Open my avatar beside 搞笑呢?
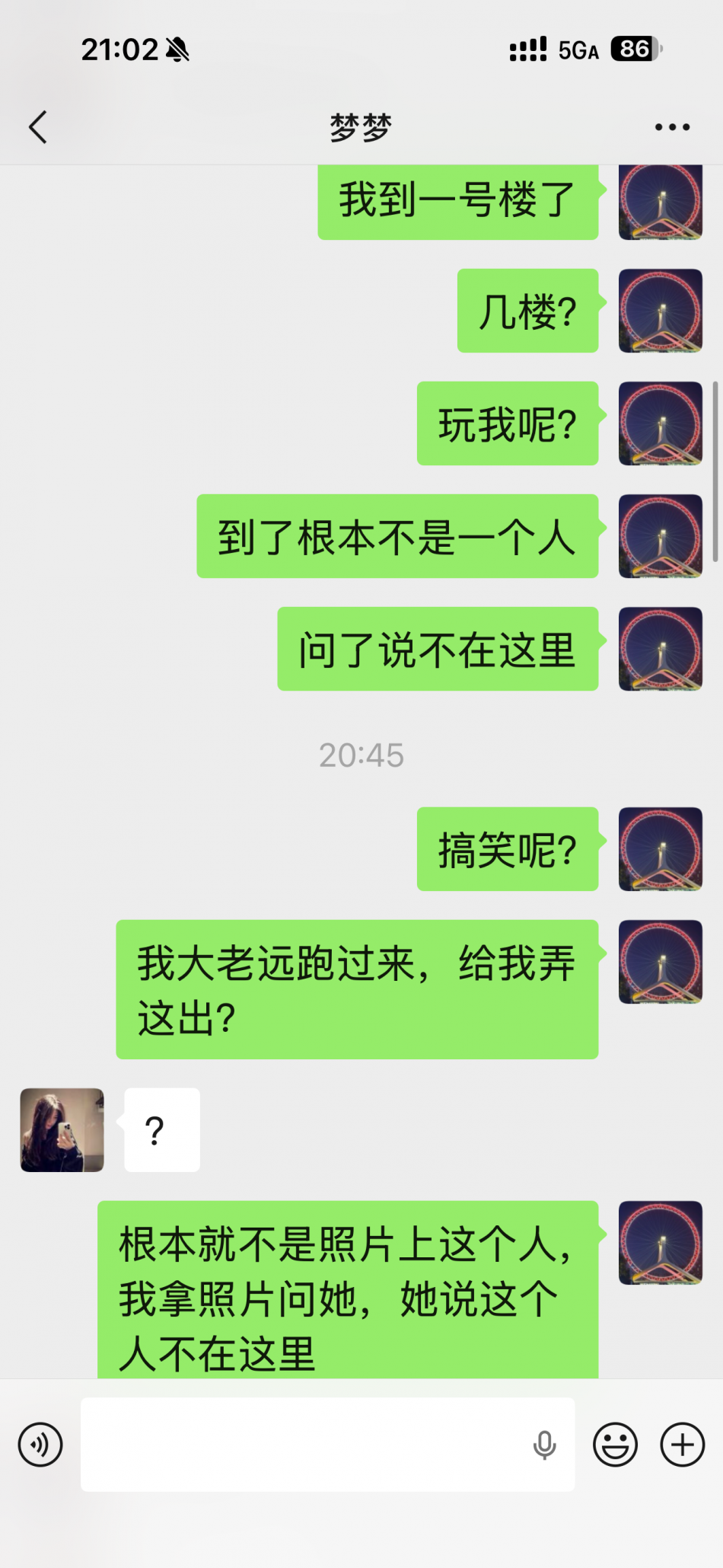 click(x=660, y=849)
